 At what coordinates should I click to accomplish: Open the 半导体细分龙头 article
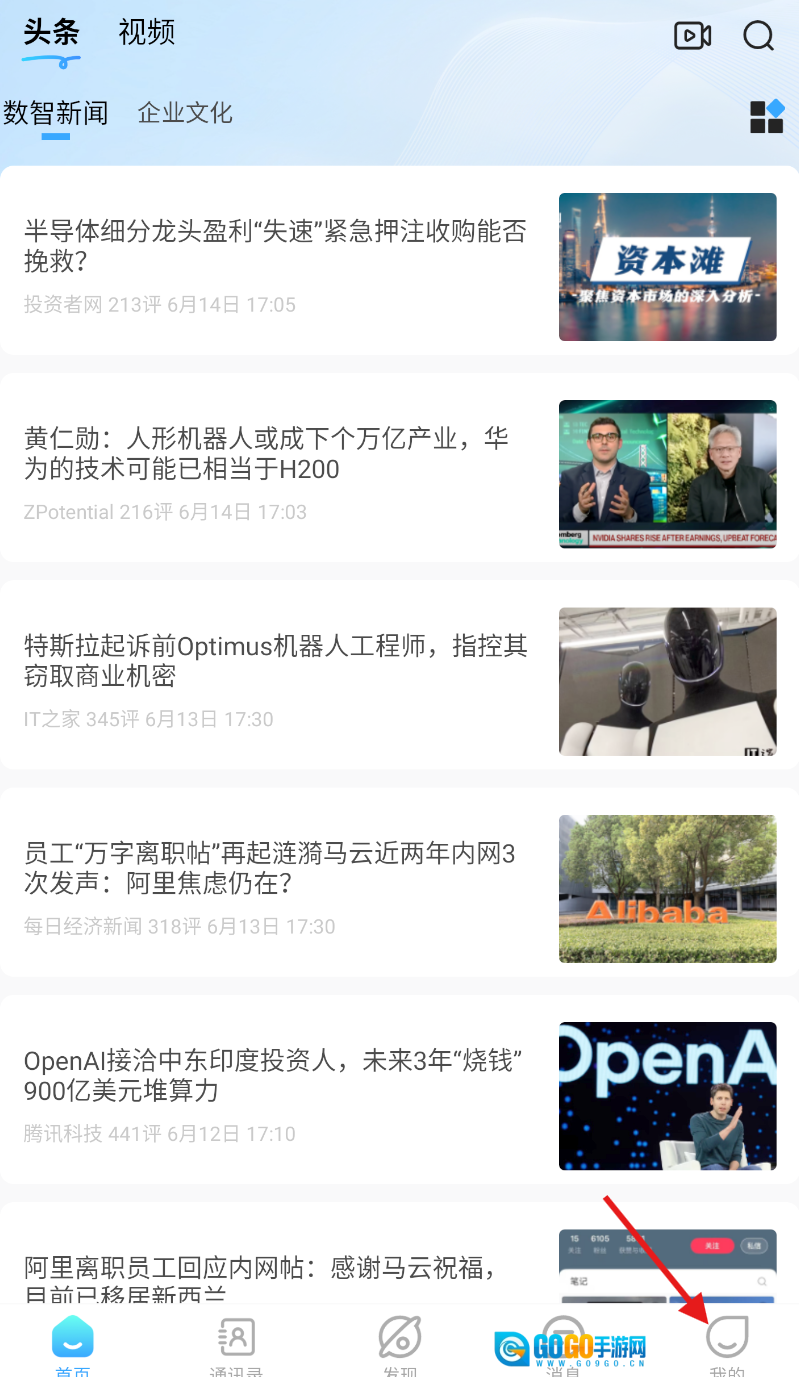click(275, 246)
